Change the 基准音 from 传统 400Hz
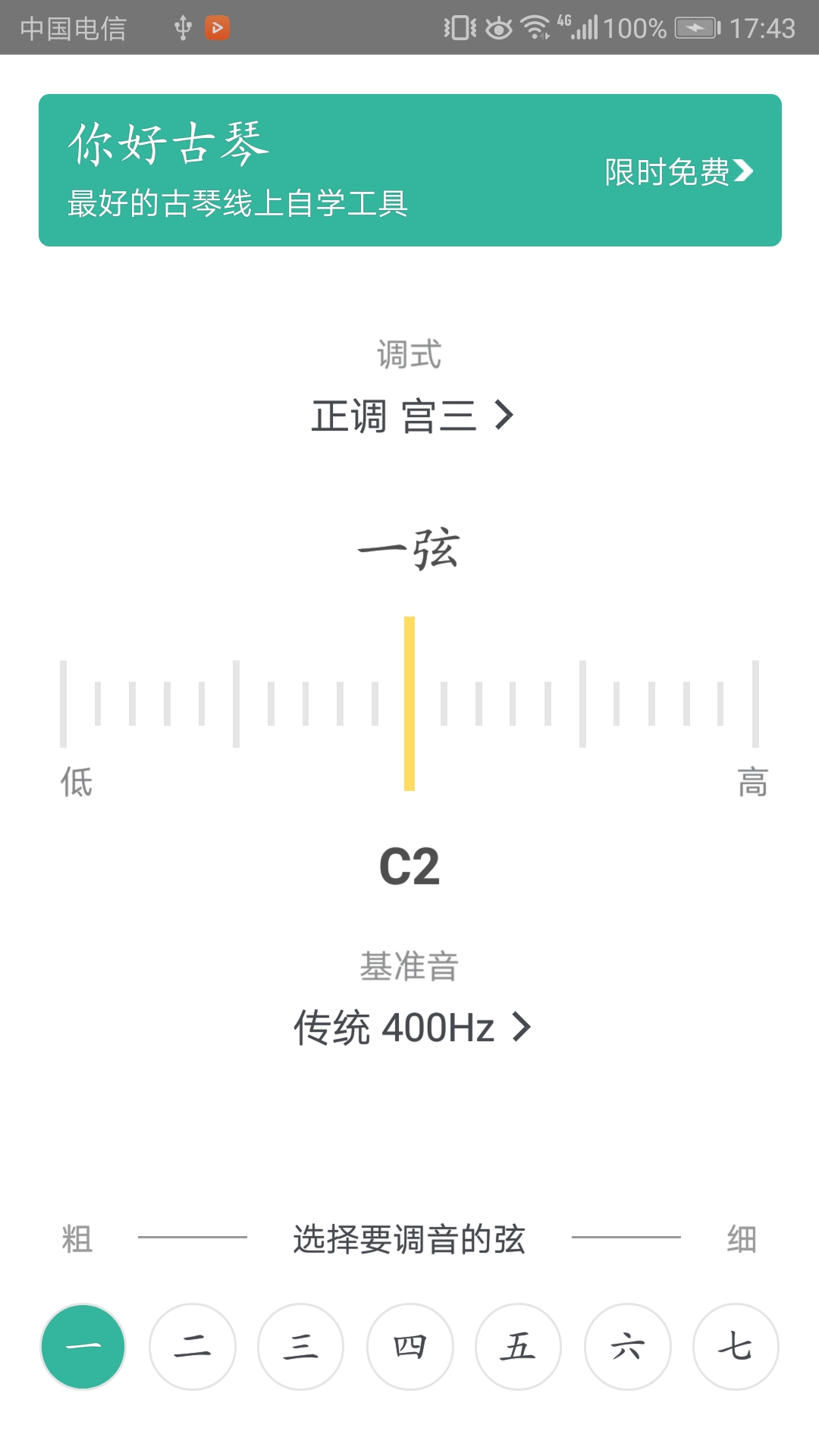819x1456 pixels. (411, 1028)
